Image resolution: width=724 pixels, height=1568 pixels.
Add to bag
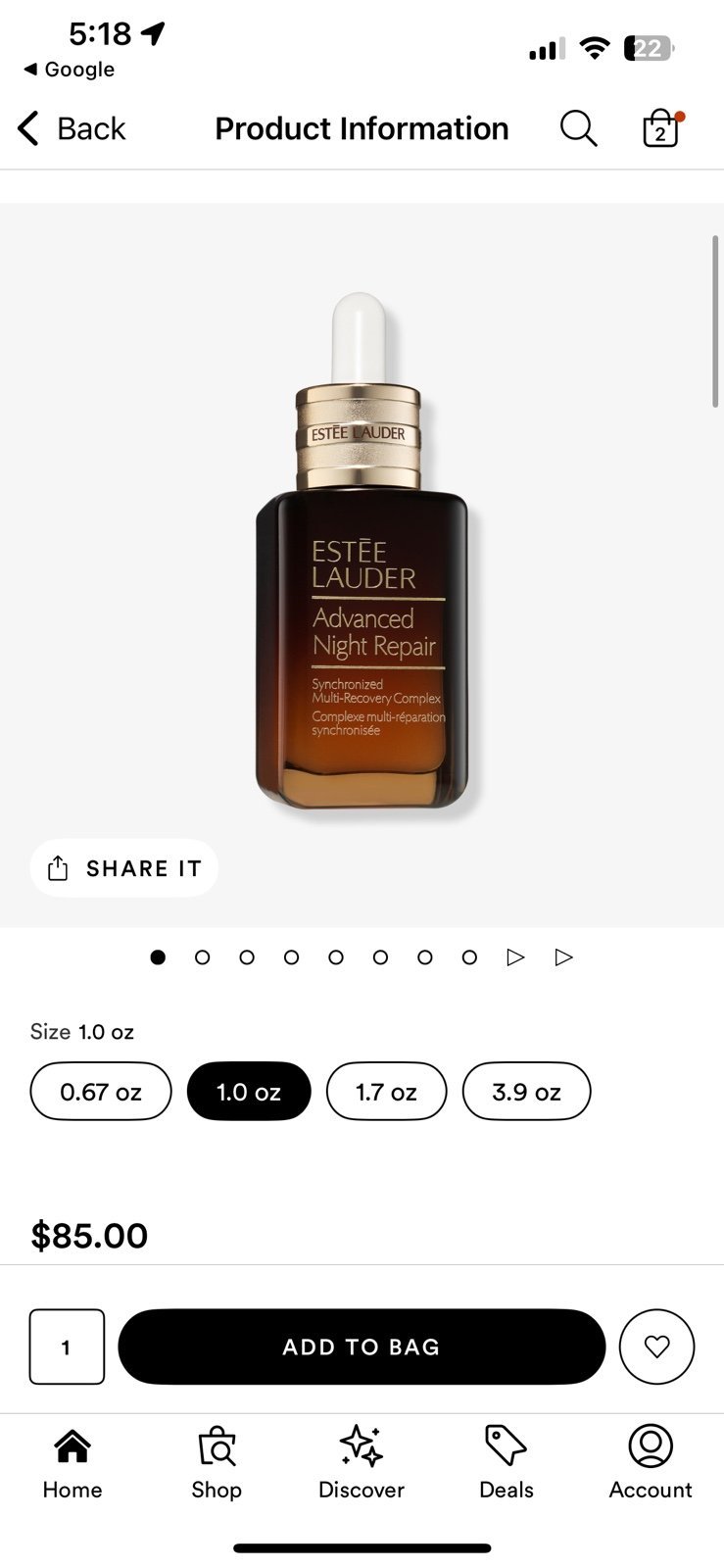coord(362,1347)
